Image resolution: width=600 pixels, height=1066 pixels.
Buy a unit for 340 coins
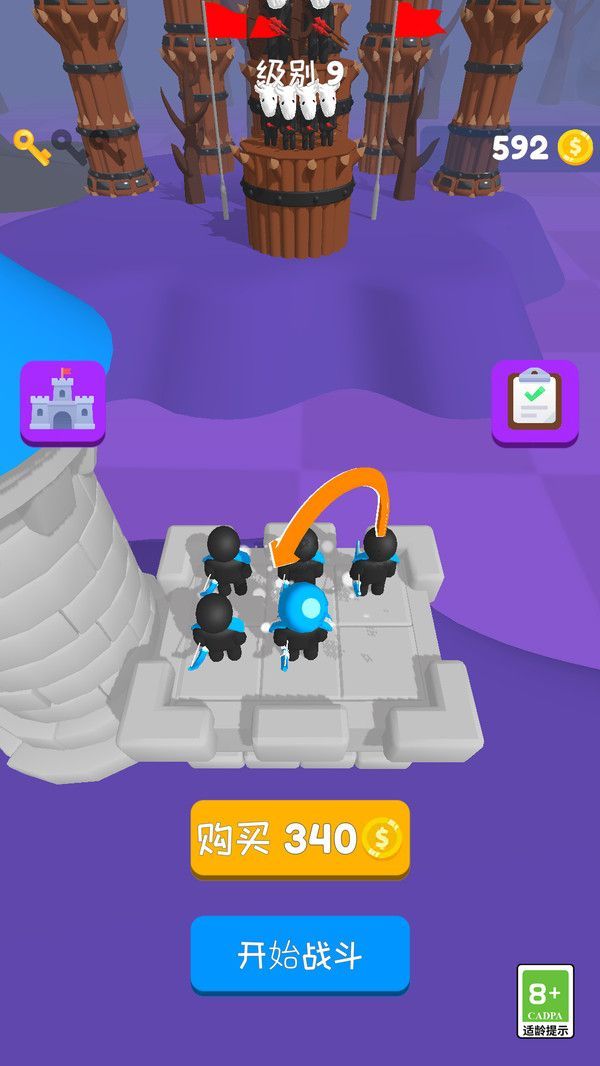300,839
